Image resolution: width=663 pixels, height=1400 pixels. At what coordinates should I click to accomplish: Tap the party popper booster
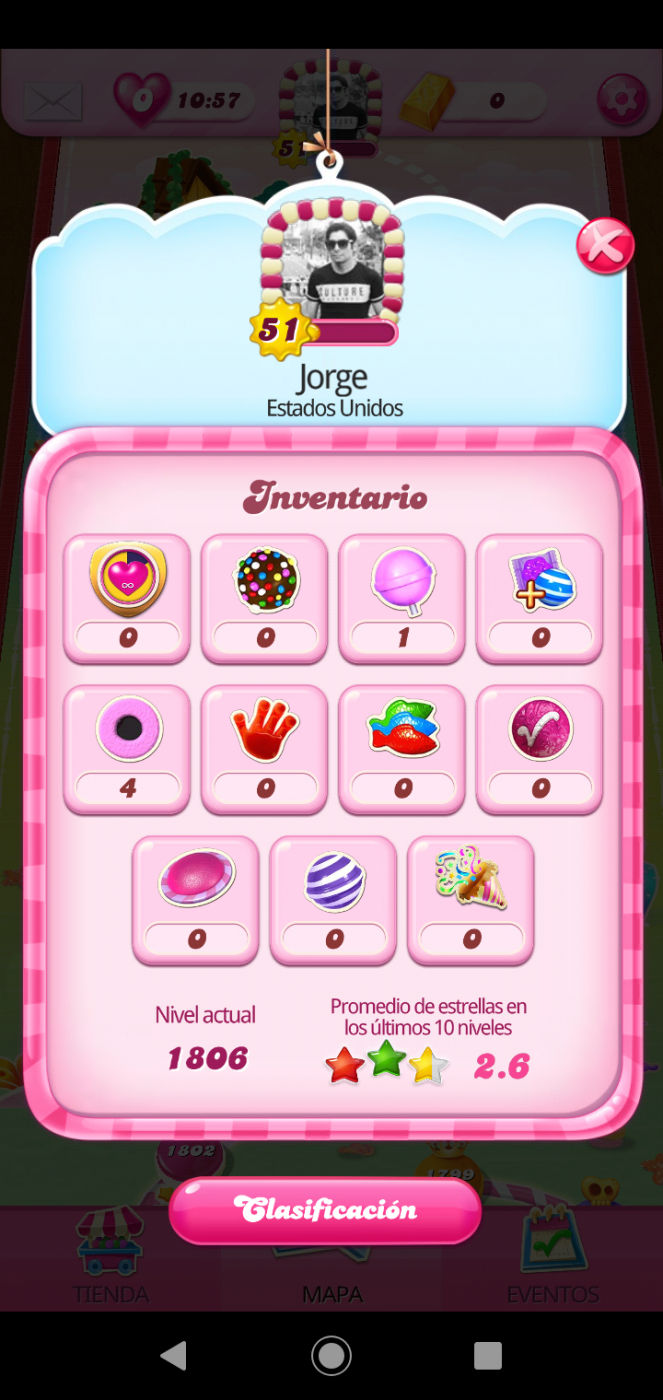(x=471, y=899)
